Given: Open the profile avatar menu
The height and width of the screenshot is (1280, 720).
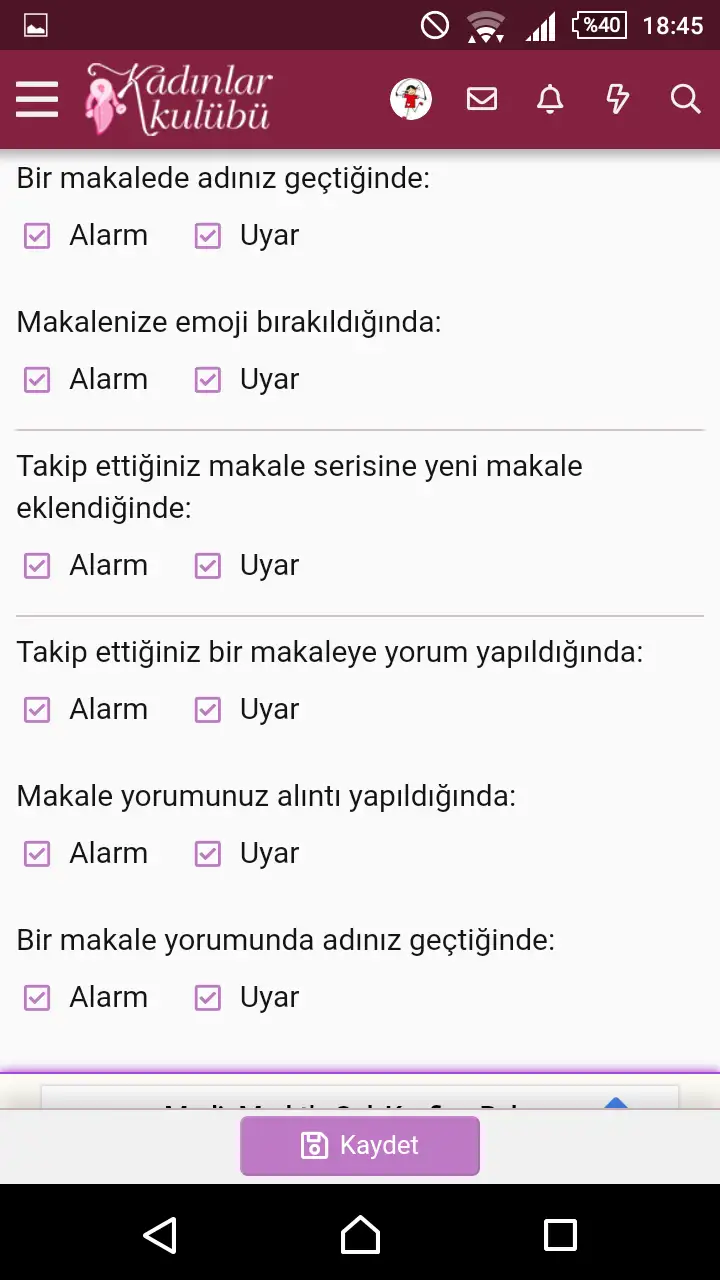Looking at the screenshot, I should (x=410, y=99).
